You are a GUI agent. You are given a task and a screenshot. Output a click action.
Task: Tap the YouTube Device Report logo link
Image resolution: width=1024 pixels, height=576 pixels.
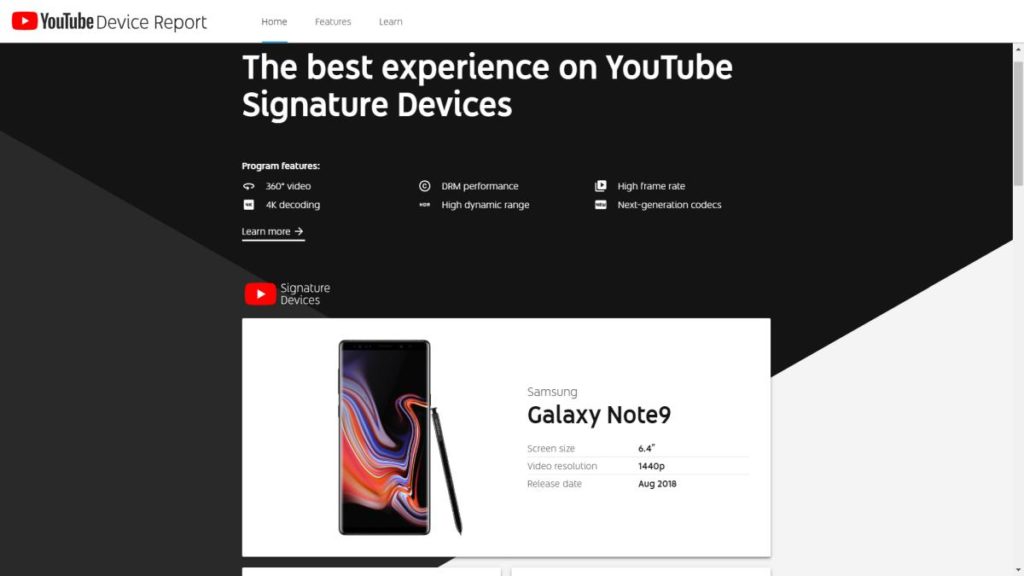point(109,21)
